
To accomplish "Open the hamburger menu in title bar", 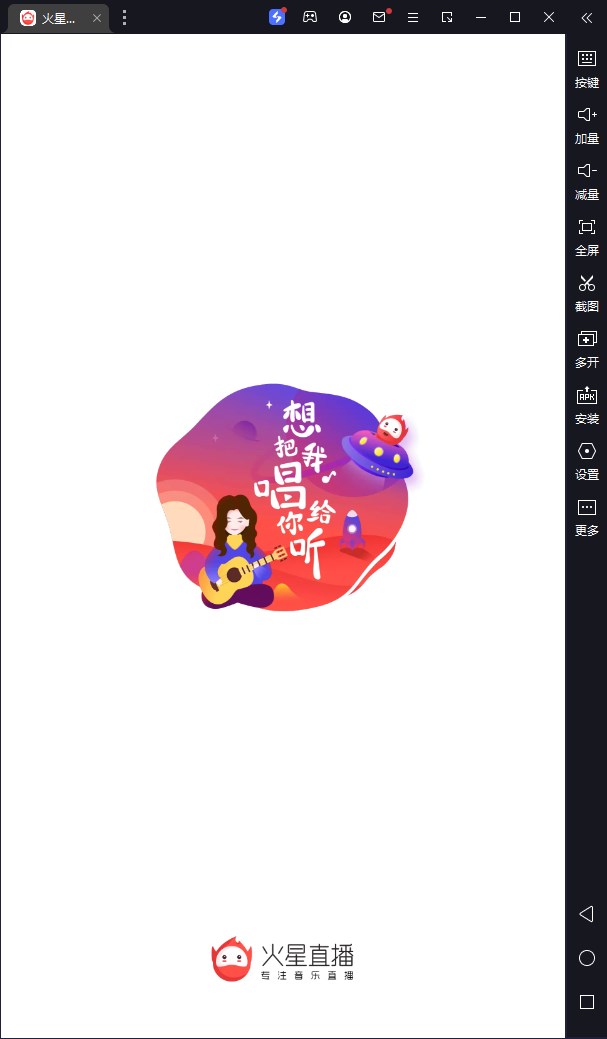I will coord(413,17).
